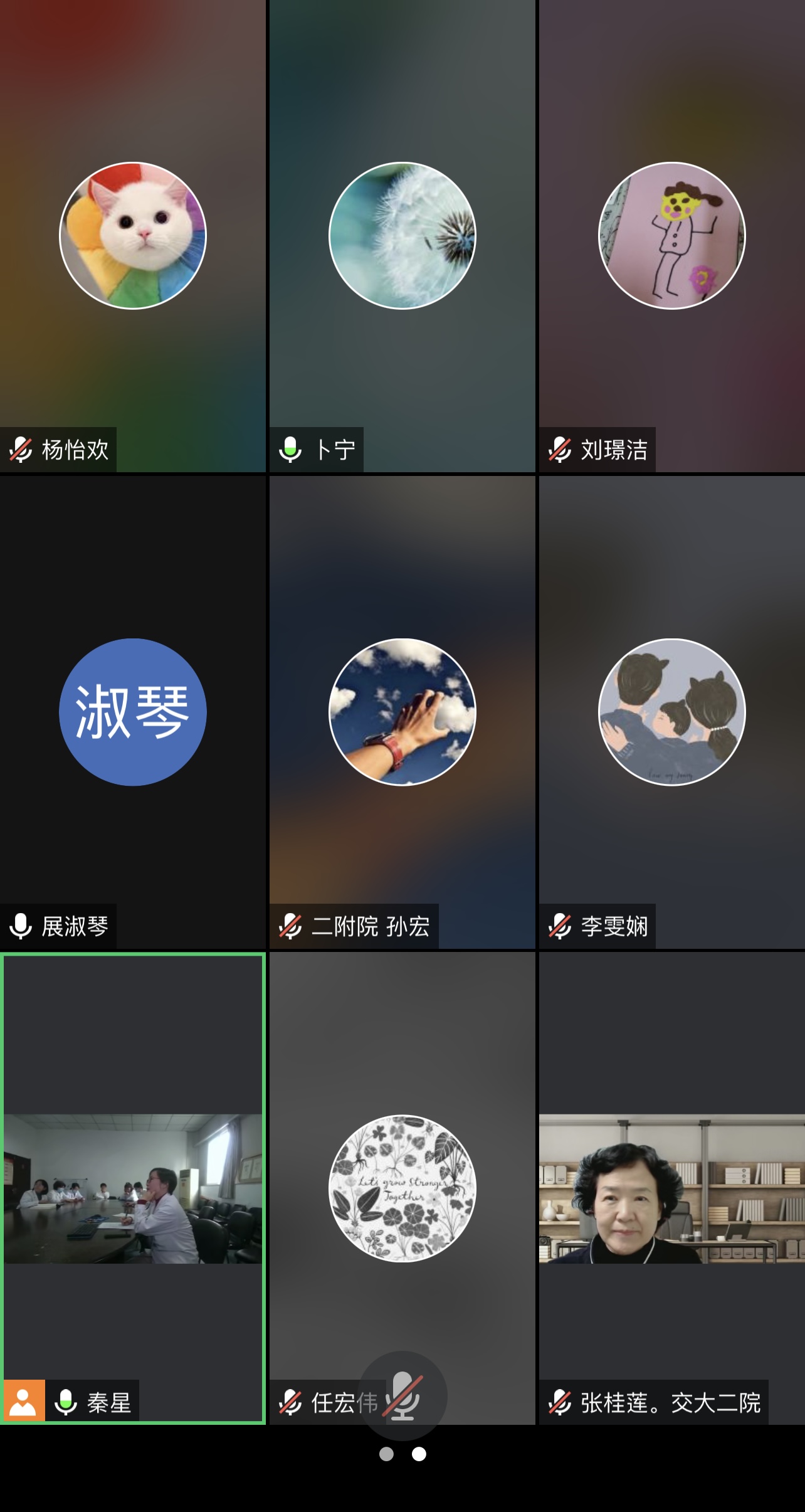Viewport: 805px width, 1512px height.
Task: Select 李雯娴's participant tile
Action: tap(672, 712)
